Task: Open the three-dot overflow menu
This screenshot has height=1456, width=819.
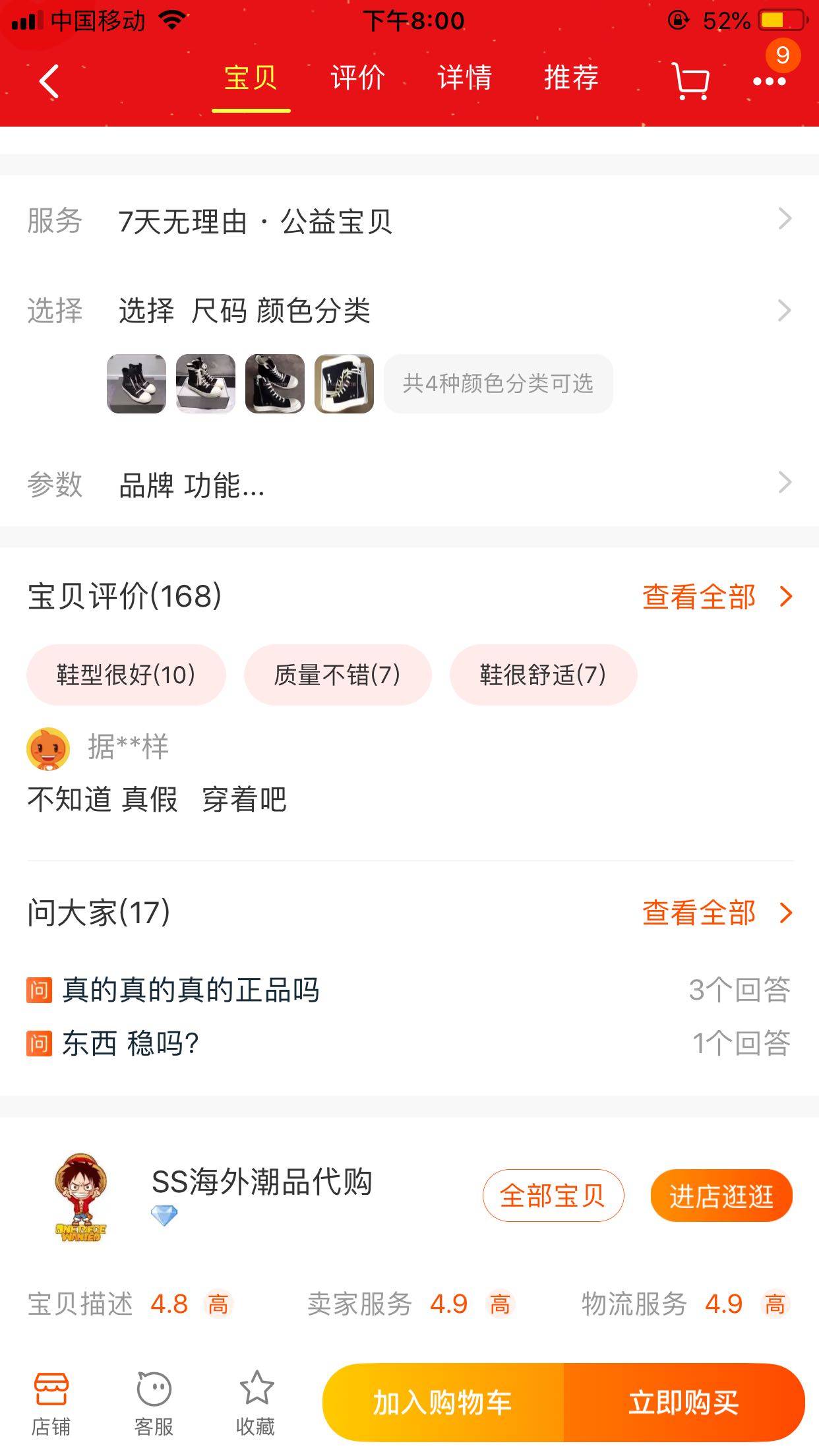Action: coord(769,82)
